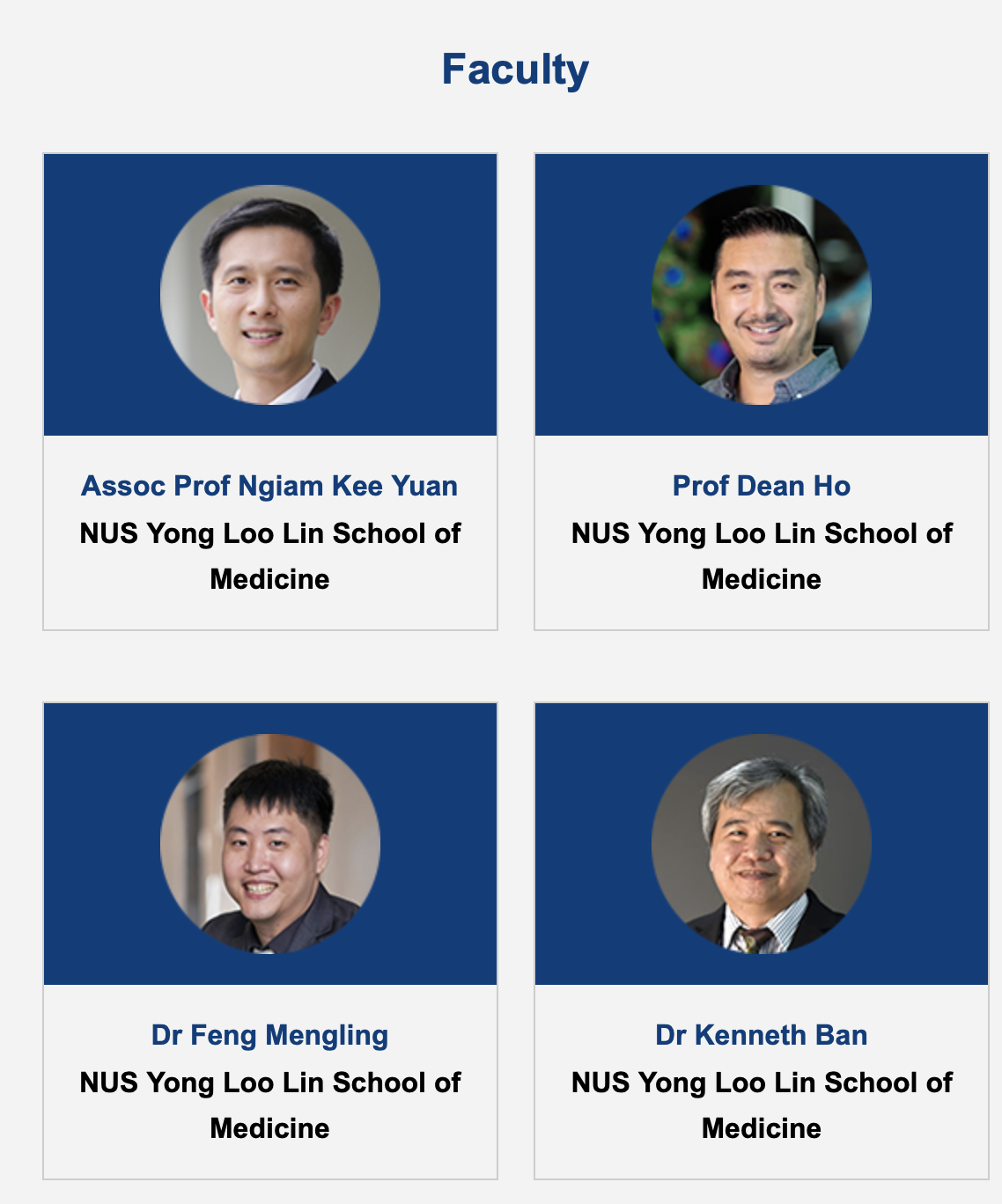The width and height of the screenshot is (1002, 1204).
Task: Open Assoc Prof Ngiam Kee Yuan's profile
Action: pos(269,486)
